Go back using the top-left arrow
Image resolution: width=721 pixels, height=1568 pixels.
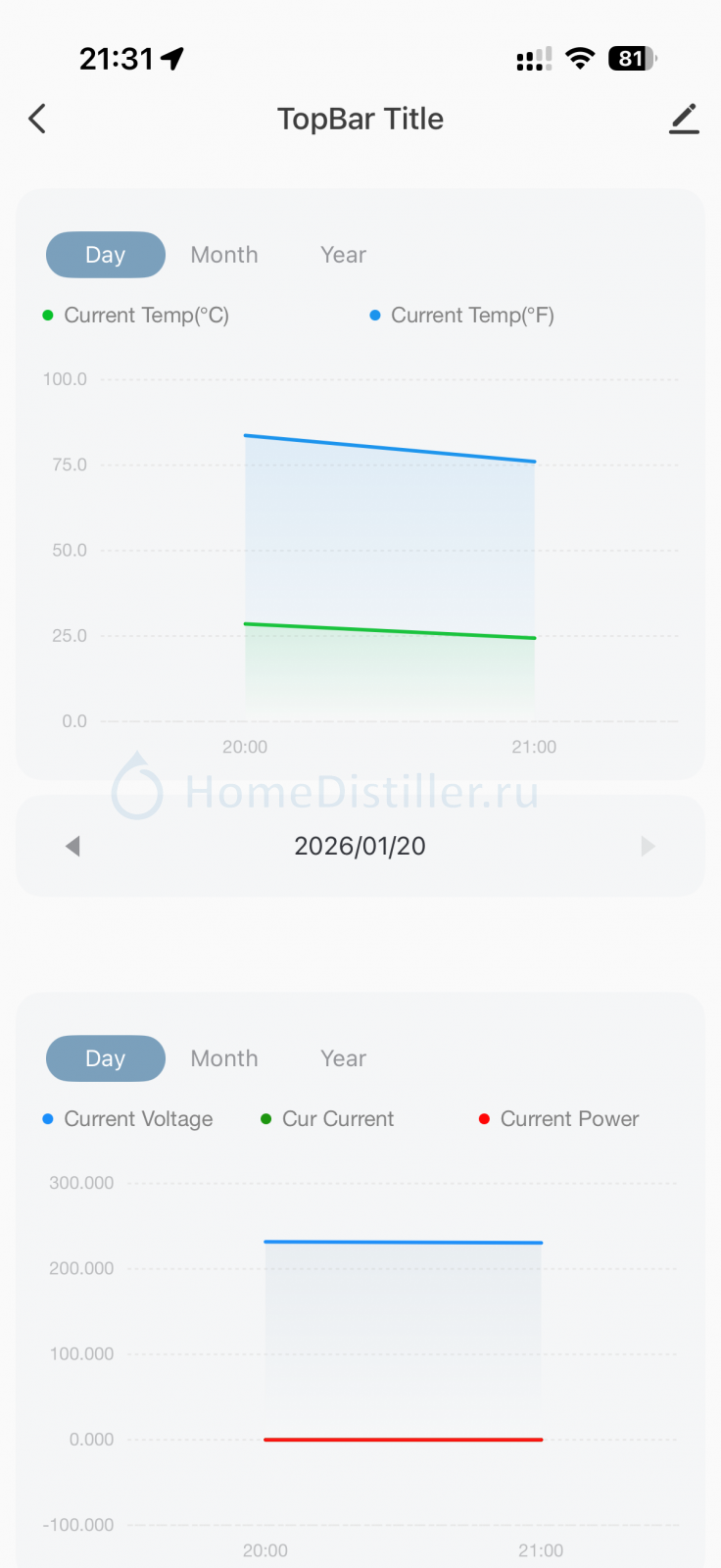click(37, 119)
